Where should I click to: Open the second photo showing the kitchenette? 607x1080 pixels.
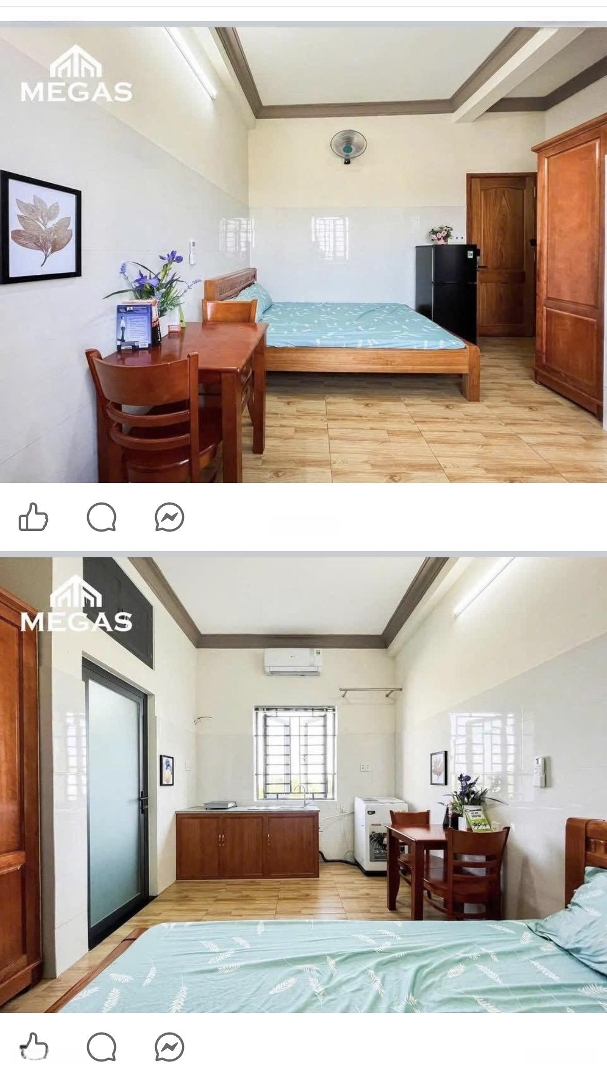(x=303, y=785)
